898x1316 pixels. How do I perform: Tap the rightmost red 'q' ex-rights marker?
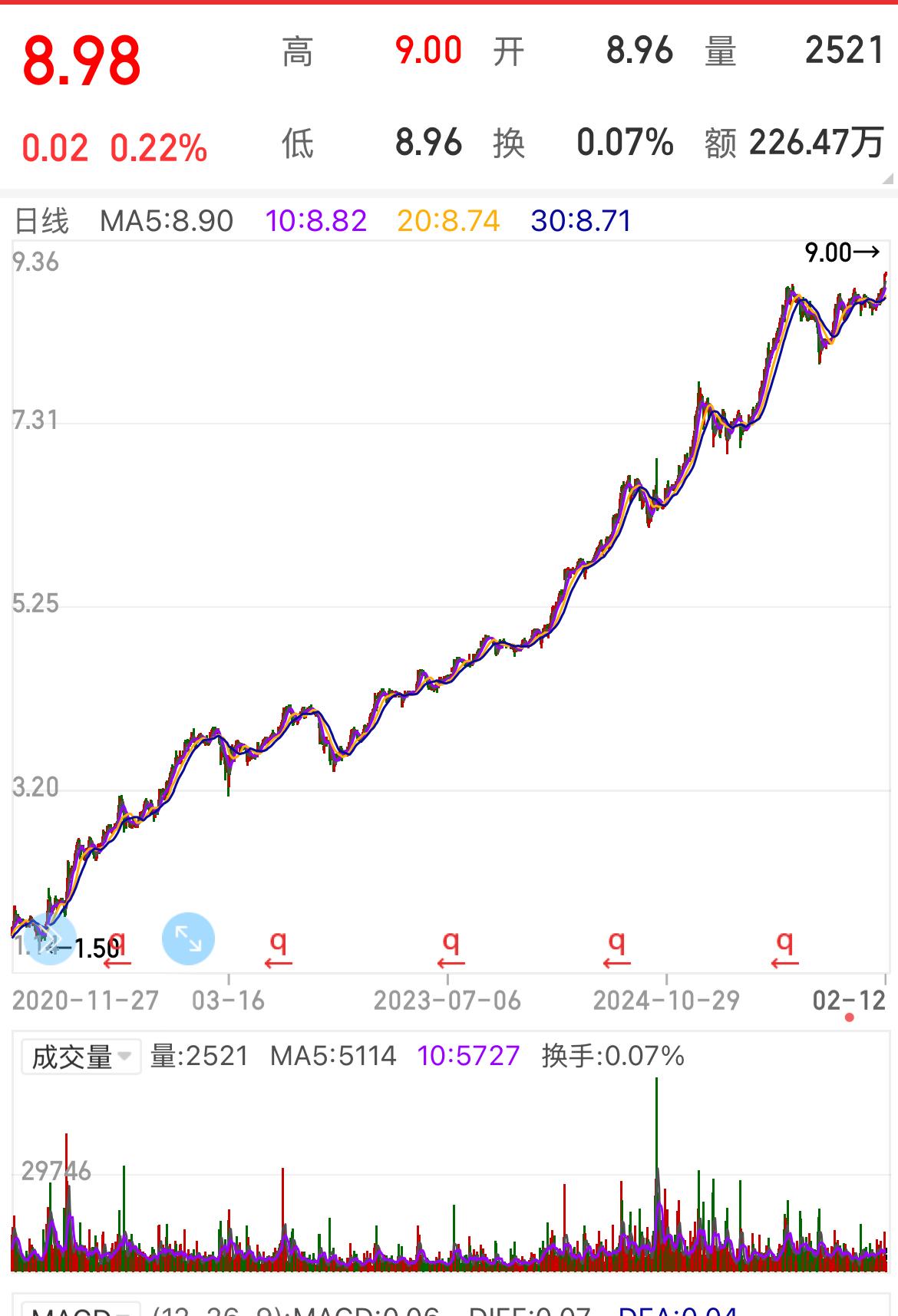784,942
